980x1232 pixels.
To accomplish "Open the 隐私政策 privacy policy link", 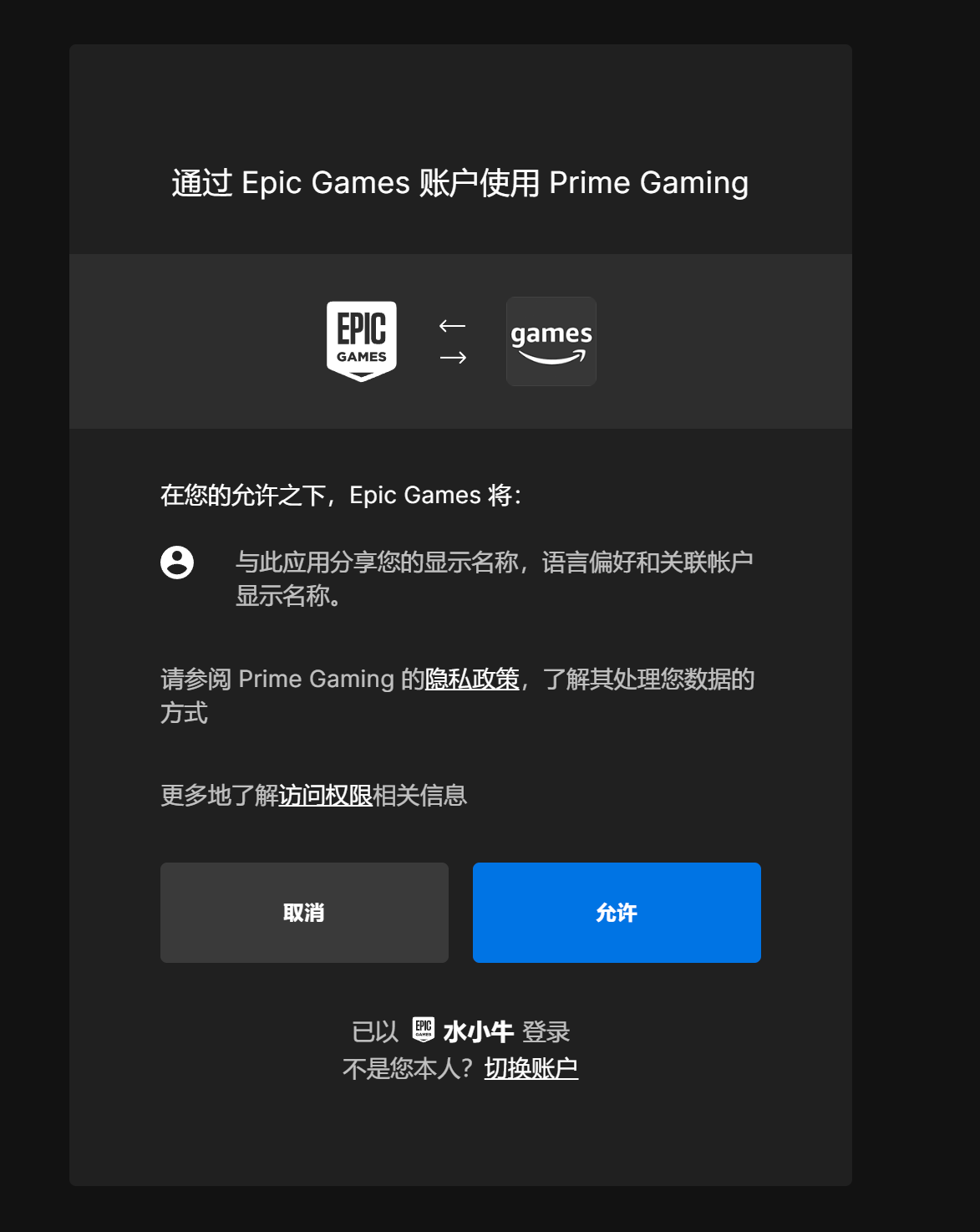I will tap(472, 679).
